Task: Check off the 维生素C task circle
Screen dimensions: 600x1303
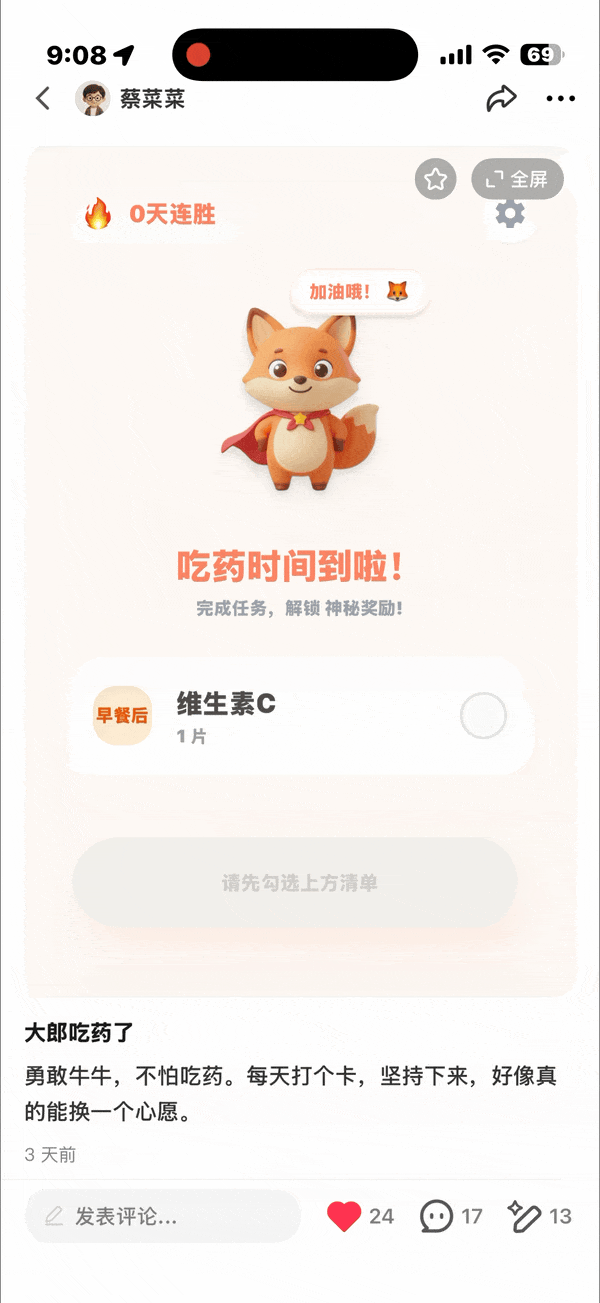Action: pyautogui.click(x=483, y=716)
